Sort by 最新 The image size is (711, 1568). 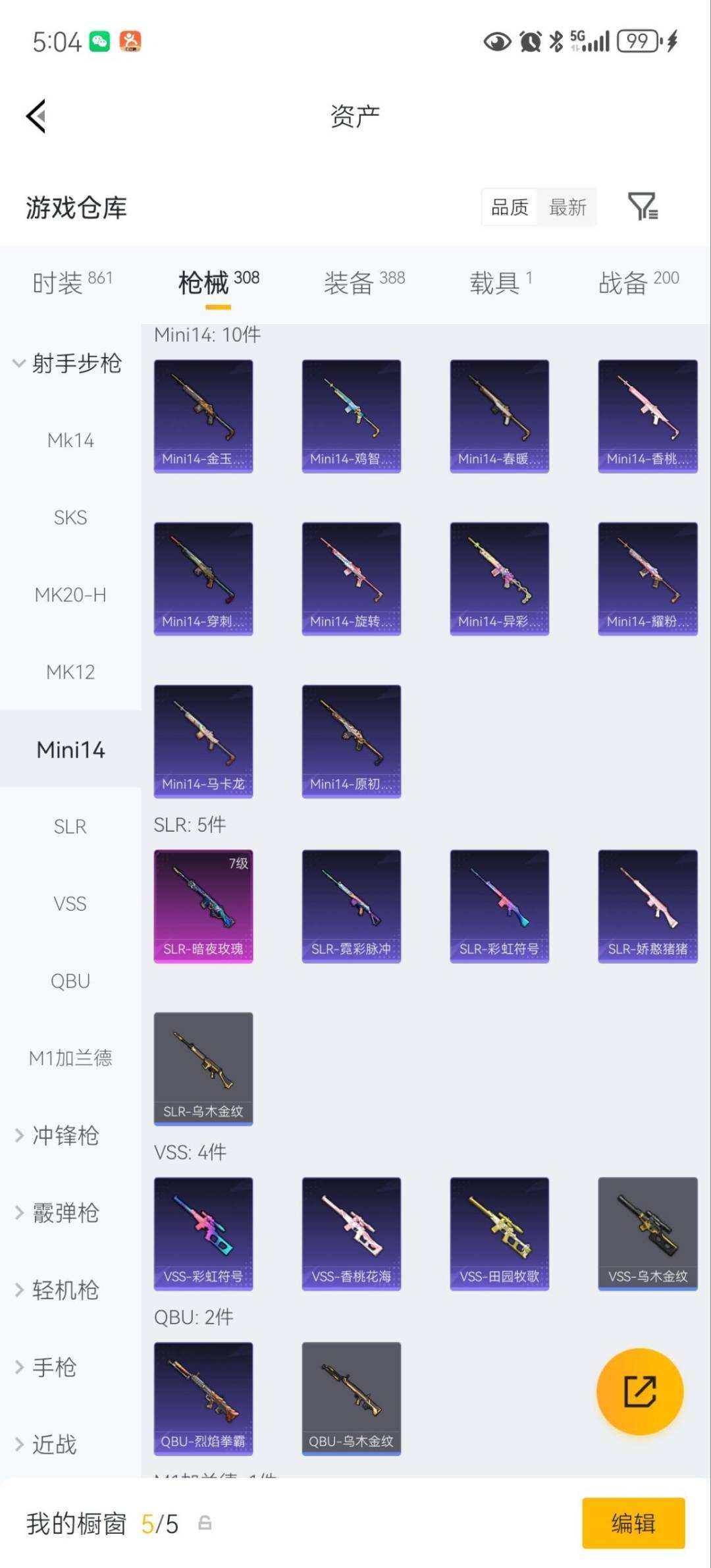(x=567, y=207)
